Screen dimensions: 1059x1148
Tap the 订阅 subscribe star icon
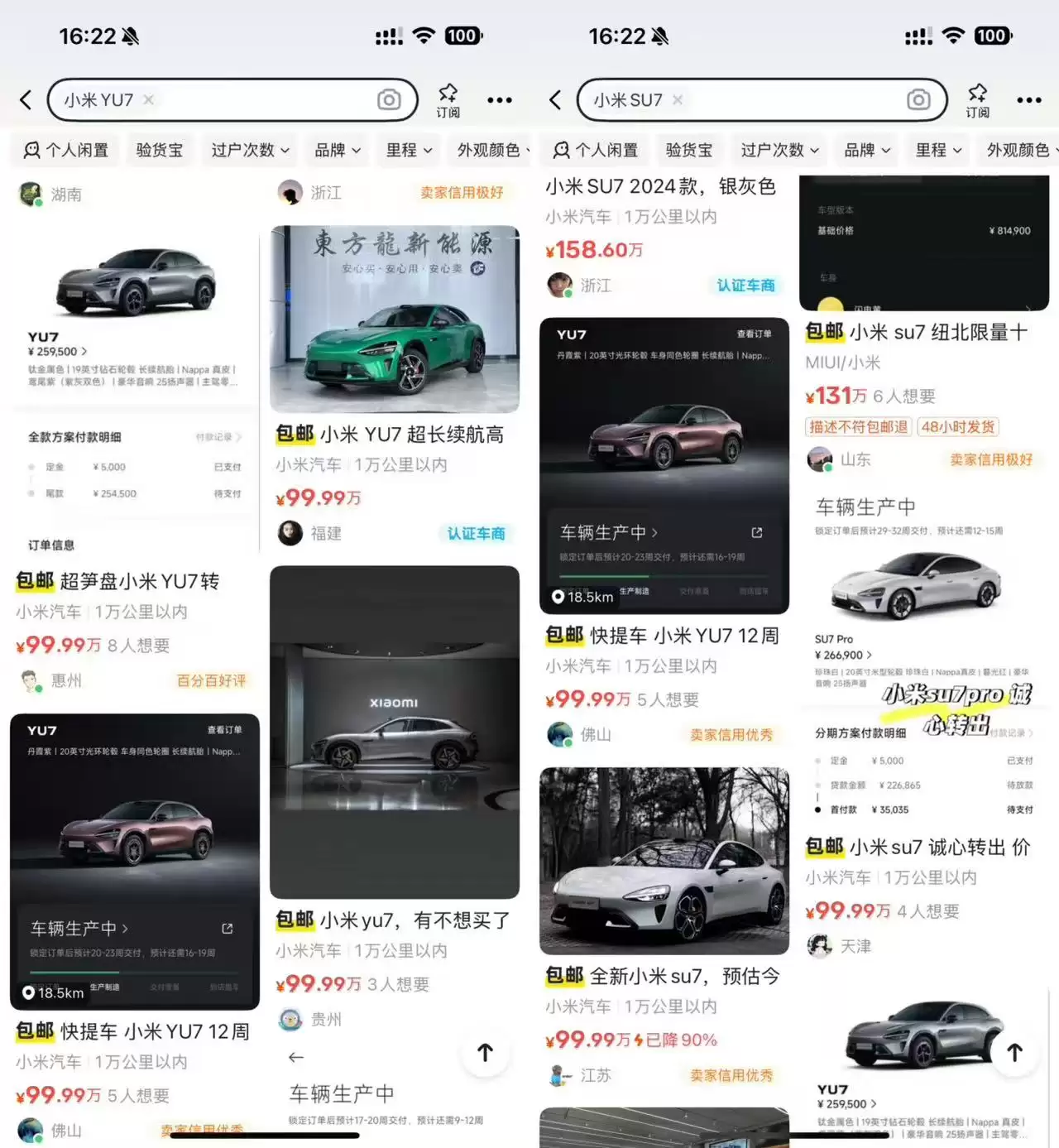[448, 98]
